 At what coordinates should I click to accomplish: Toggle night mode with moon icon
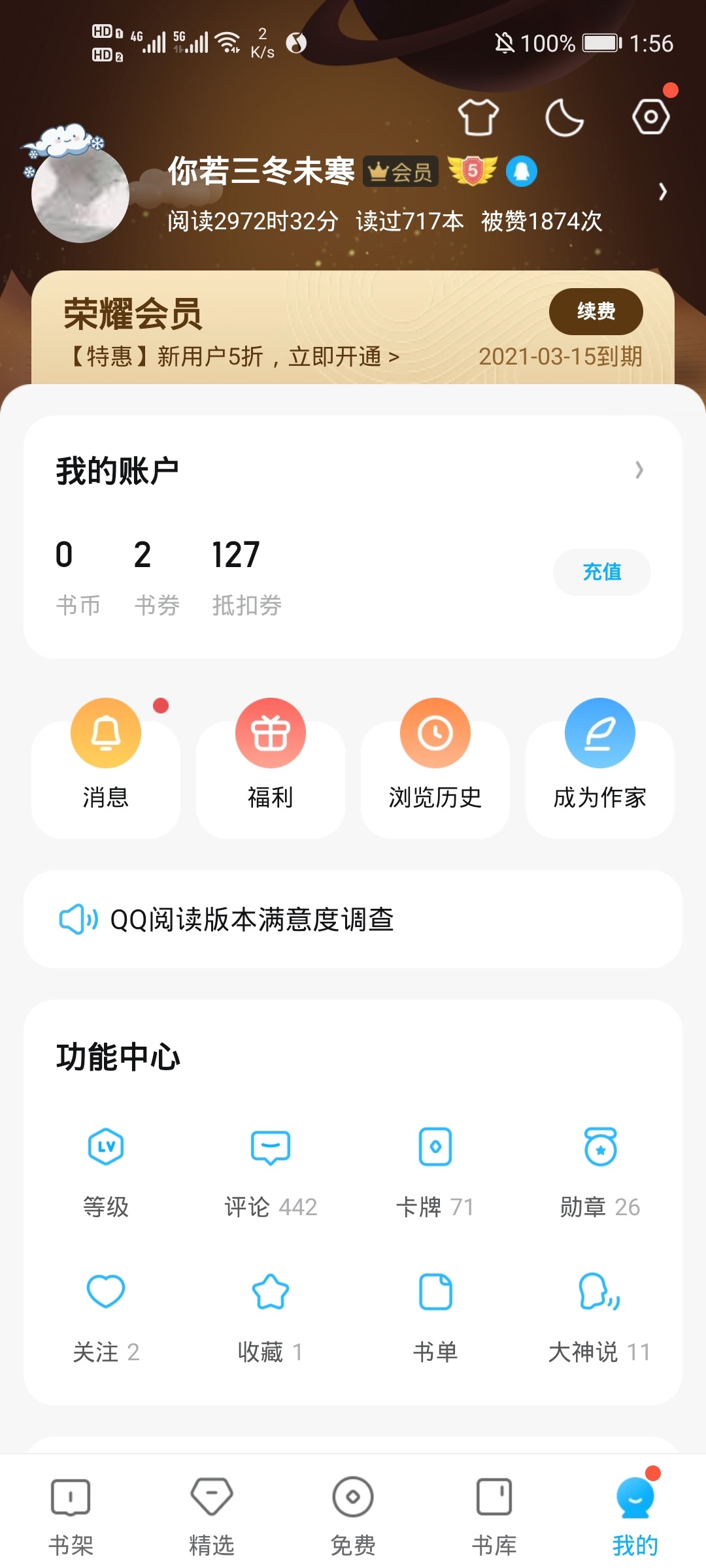(x=564, y=118)
